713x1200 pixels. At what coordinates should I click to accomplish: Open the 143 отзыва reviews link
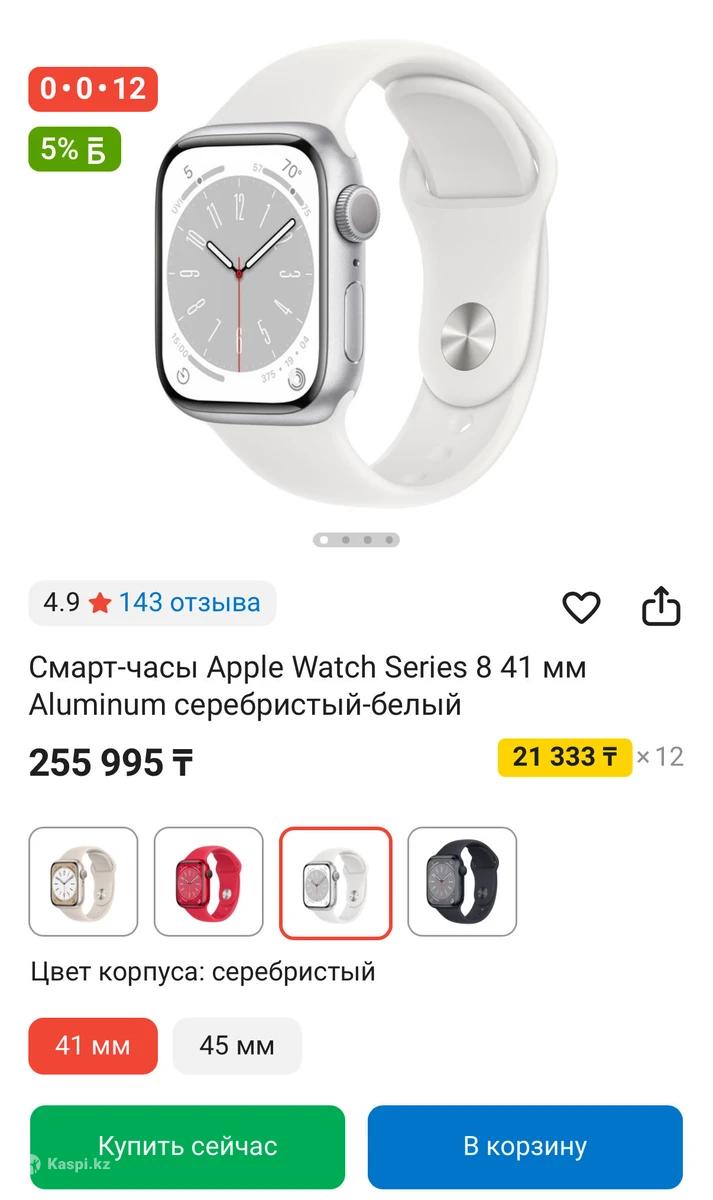coord(189,602)
